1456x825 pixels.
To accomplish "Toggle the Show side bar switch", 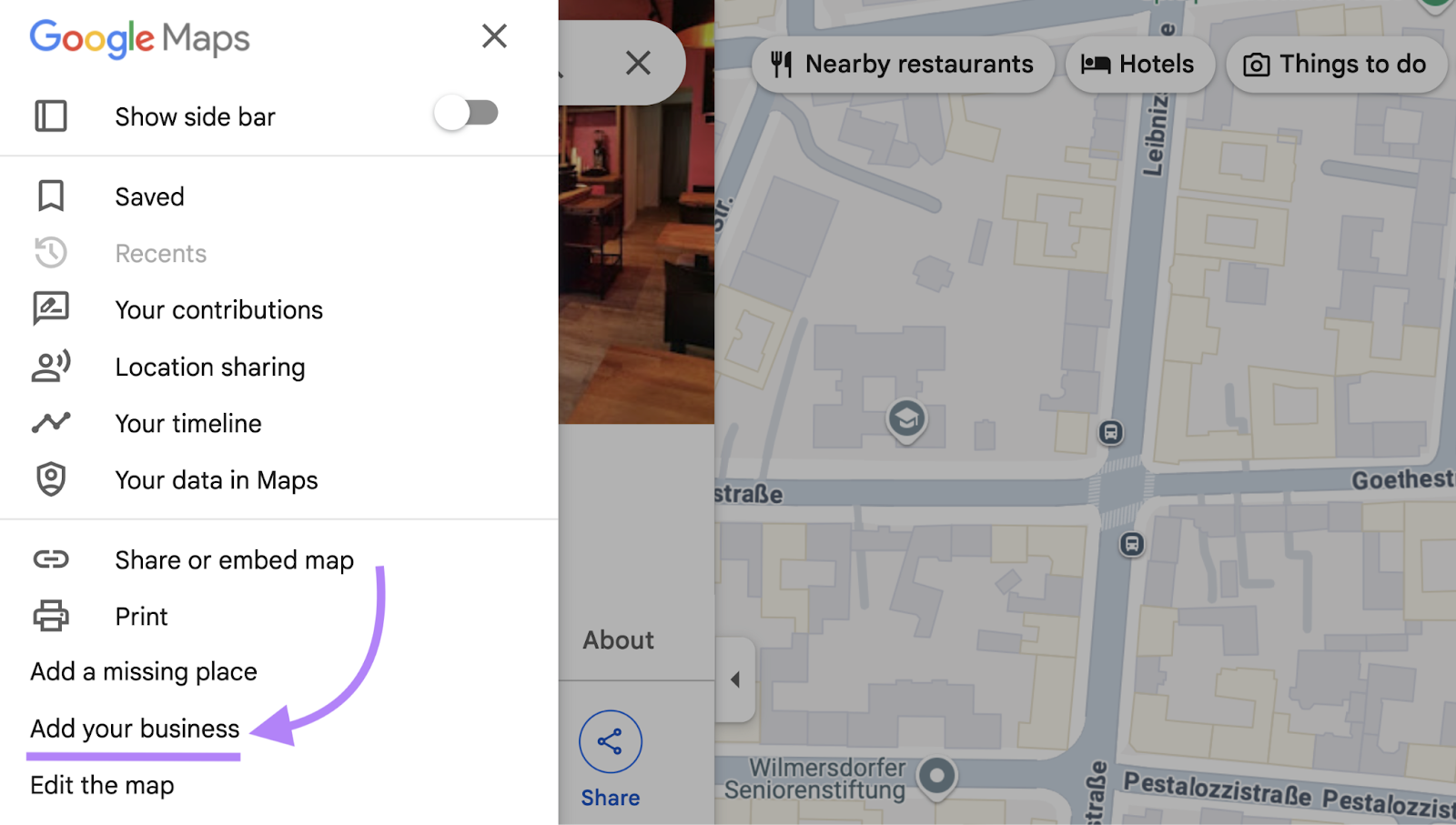I will pos(466,114).
